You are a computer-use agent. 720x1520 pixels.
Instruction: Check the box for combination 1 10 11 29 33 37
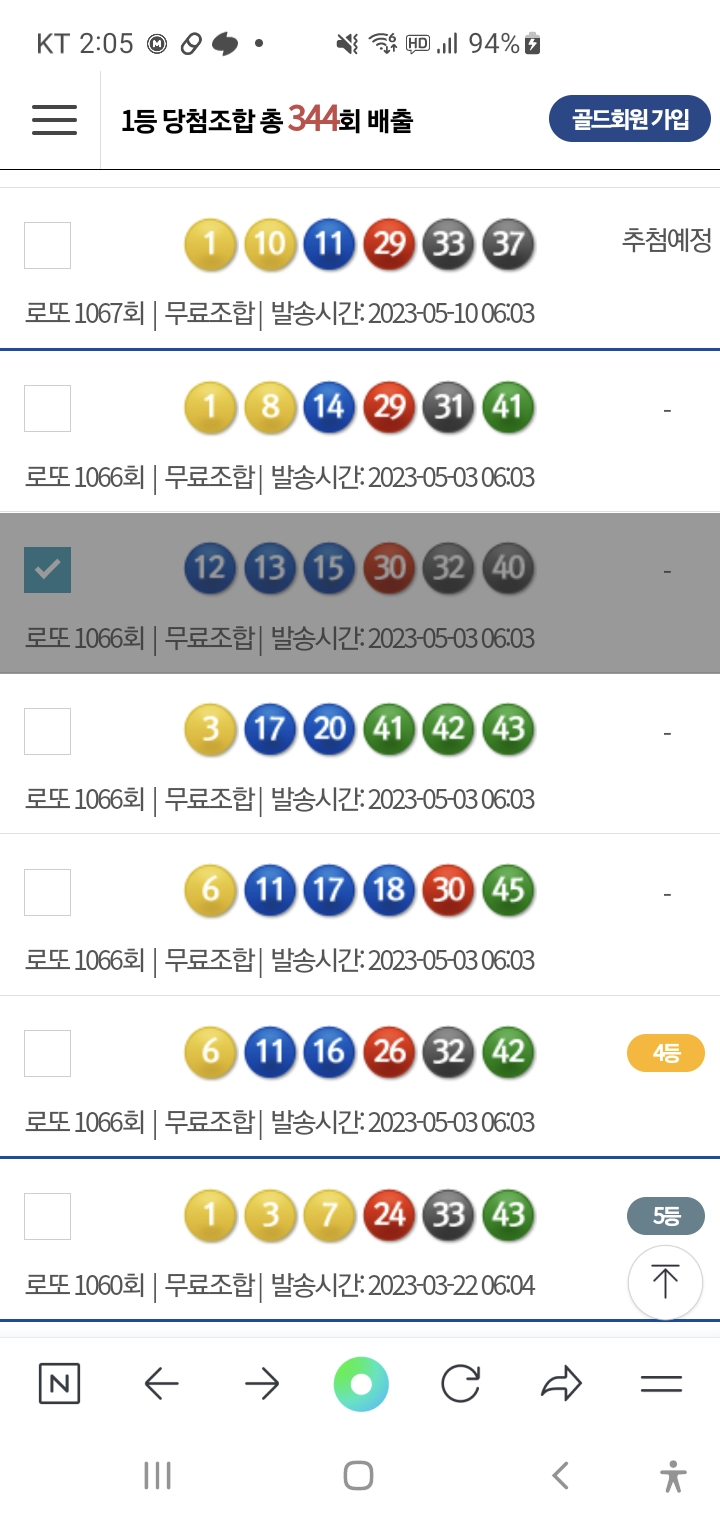coord(47,246)
